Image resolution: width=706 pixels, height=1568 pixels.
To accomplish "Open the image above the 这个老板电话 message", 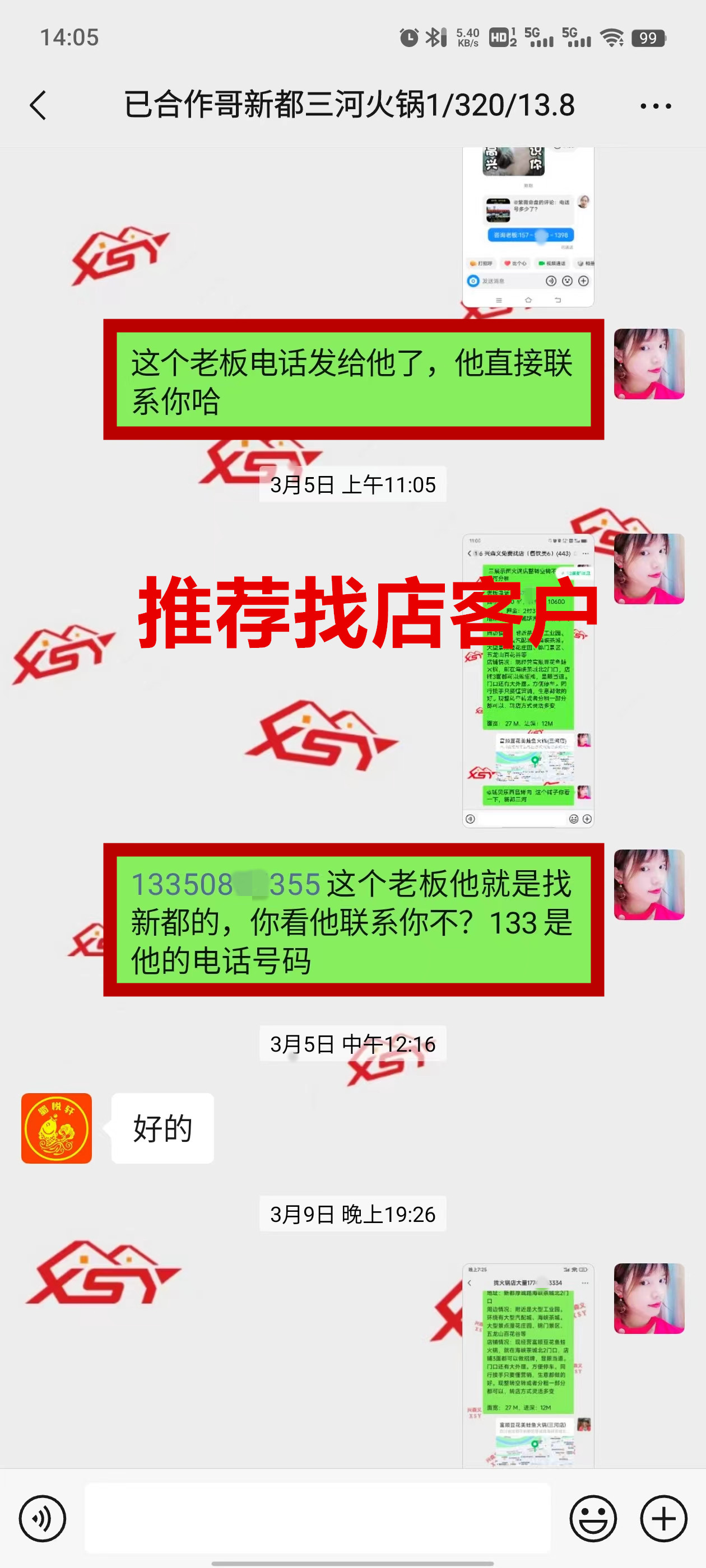I will 527,226.
